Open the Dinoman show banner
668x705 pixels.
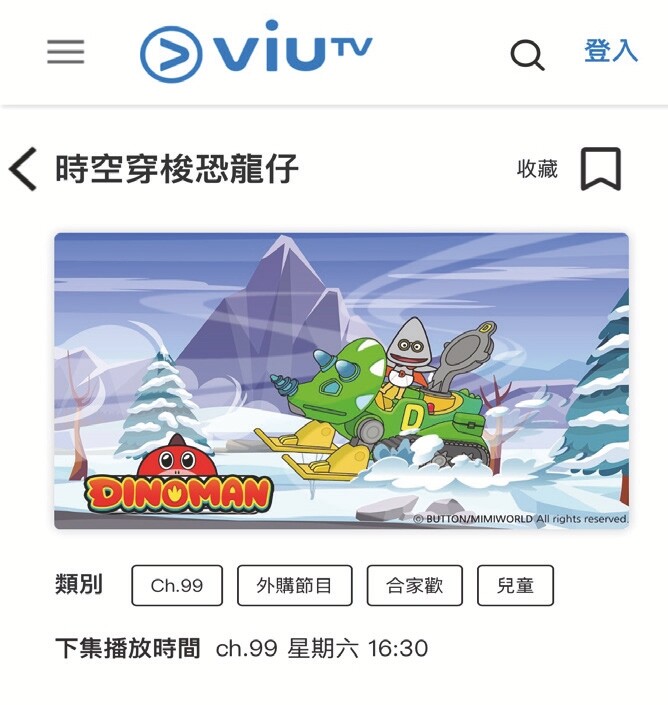pos(341,381)
